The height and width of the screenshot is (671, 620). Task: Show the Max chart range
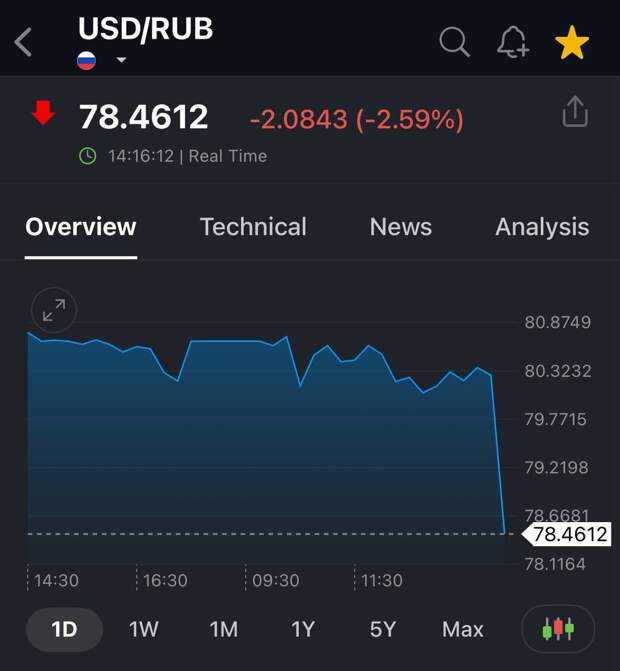coord(463,629)
